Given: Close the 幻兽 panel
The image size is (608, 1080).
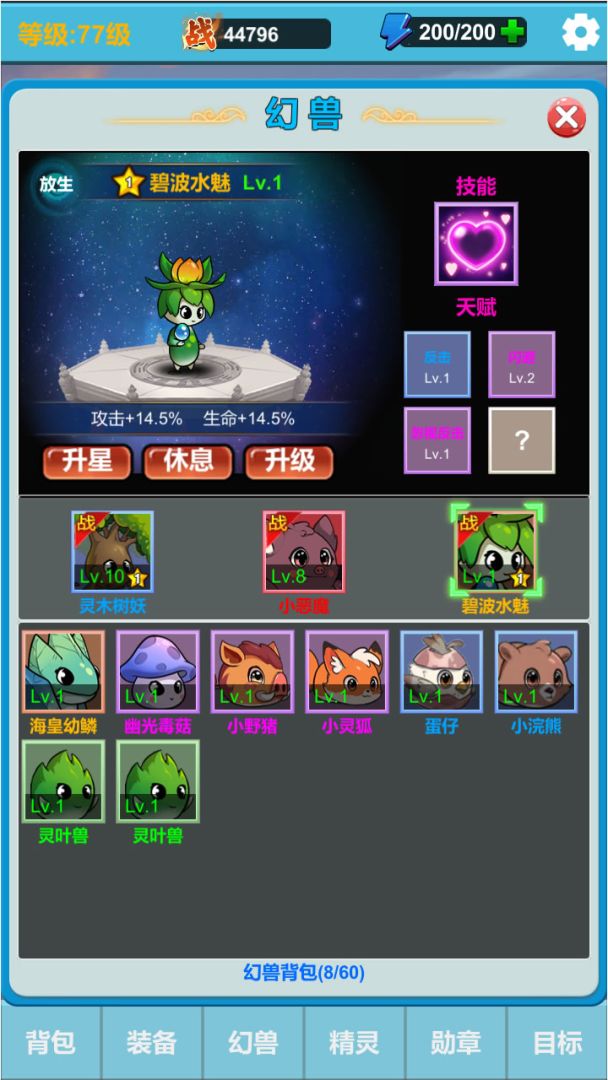Looking at the screenshot, I should 566,119.
